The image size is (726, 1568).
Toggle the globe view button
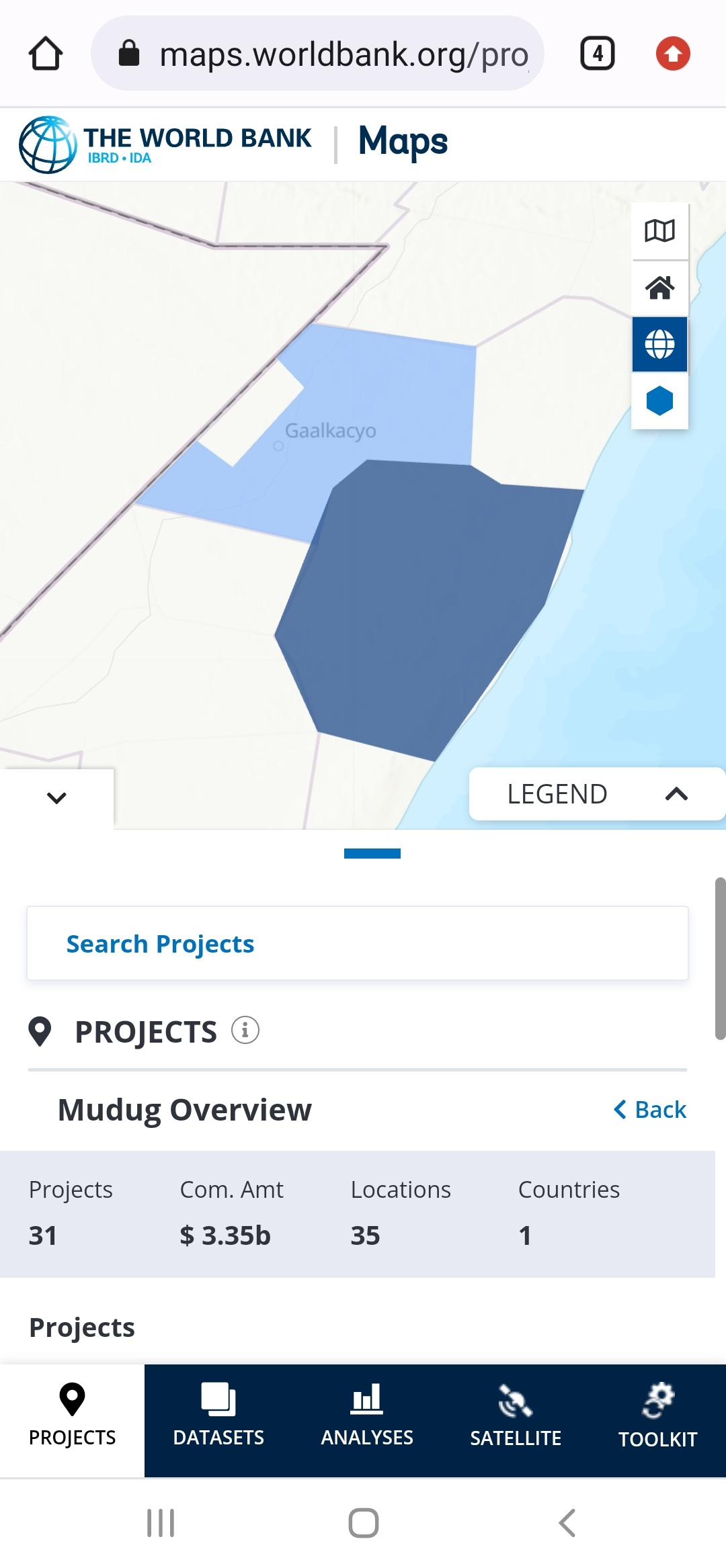659,345
